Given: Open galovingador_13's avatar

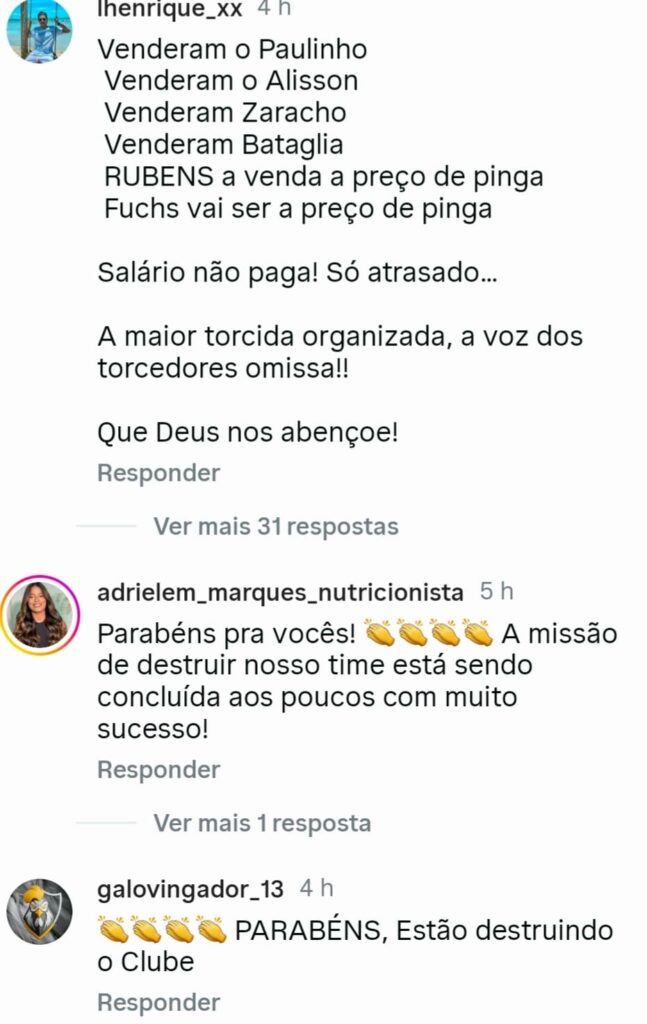Looking at the screenshot, I should pyautogui.click(x=40, y=912).
